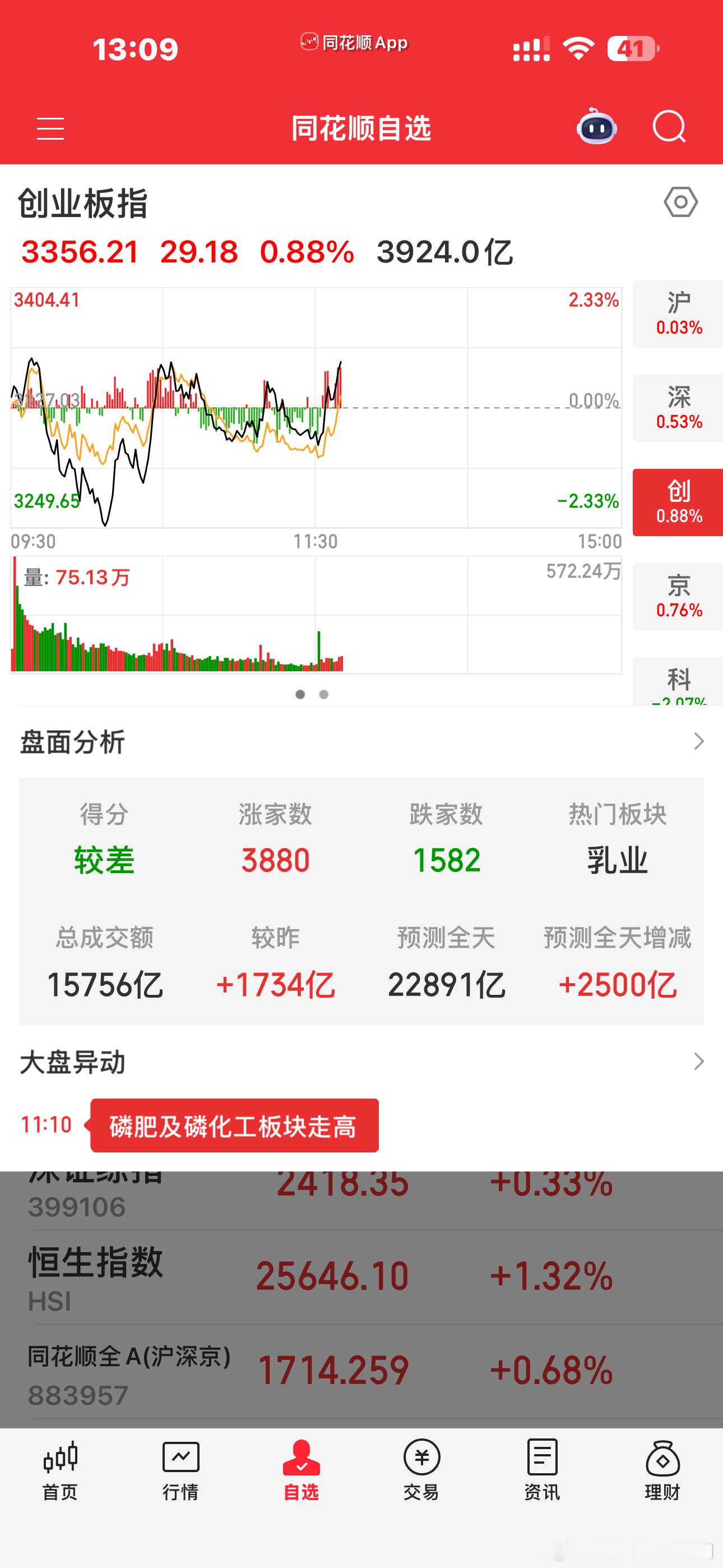This screenshot has height=1568, width=723.
Task: Open the AI robot assistant
Action: tap(596, 127)
